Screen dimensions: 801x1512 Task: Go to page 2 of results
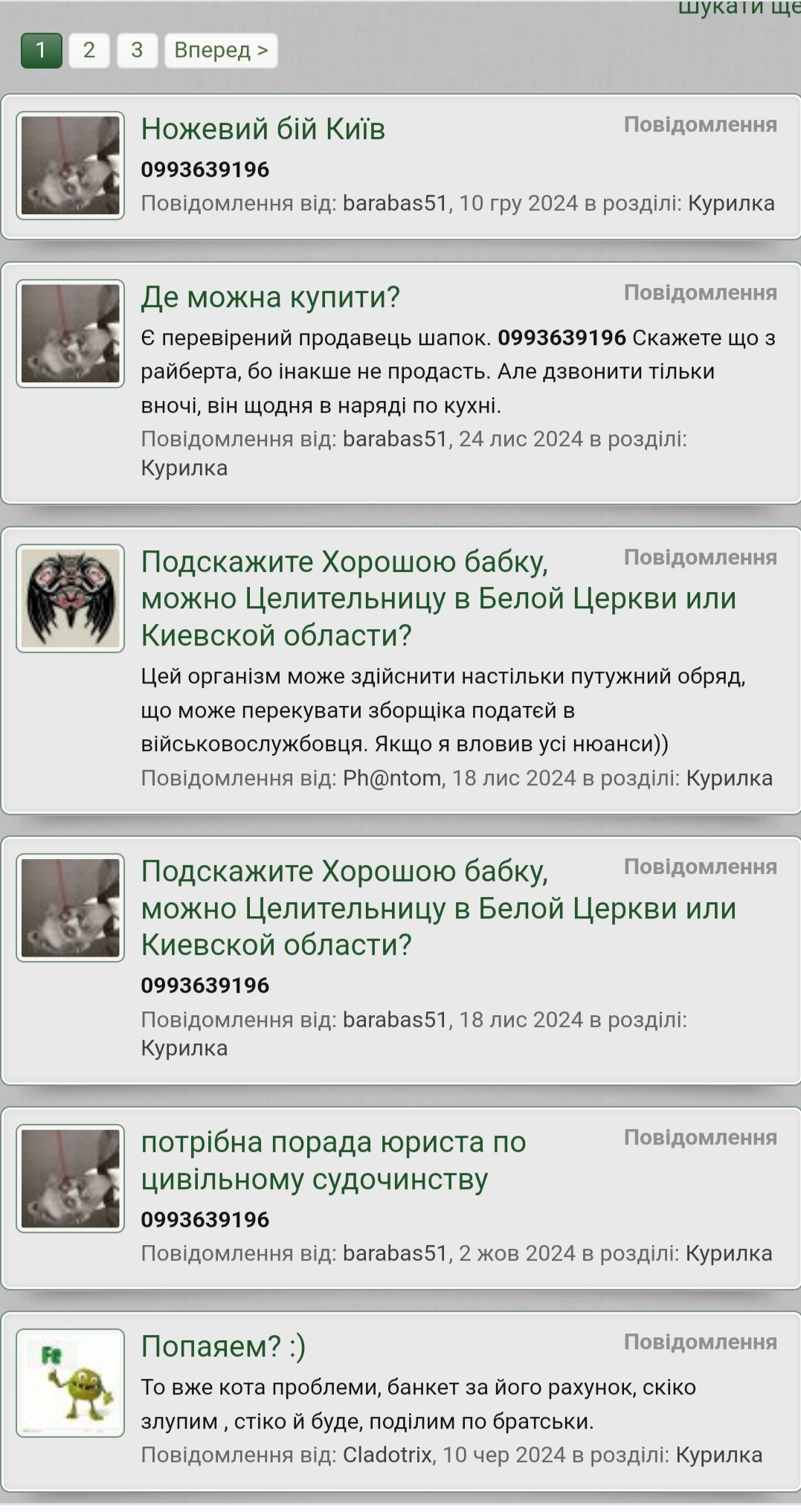[x=89, y=51]
